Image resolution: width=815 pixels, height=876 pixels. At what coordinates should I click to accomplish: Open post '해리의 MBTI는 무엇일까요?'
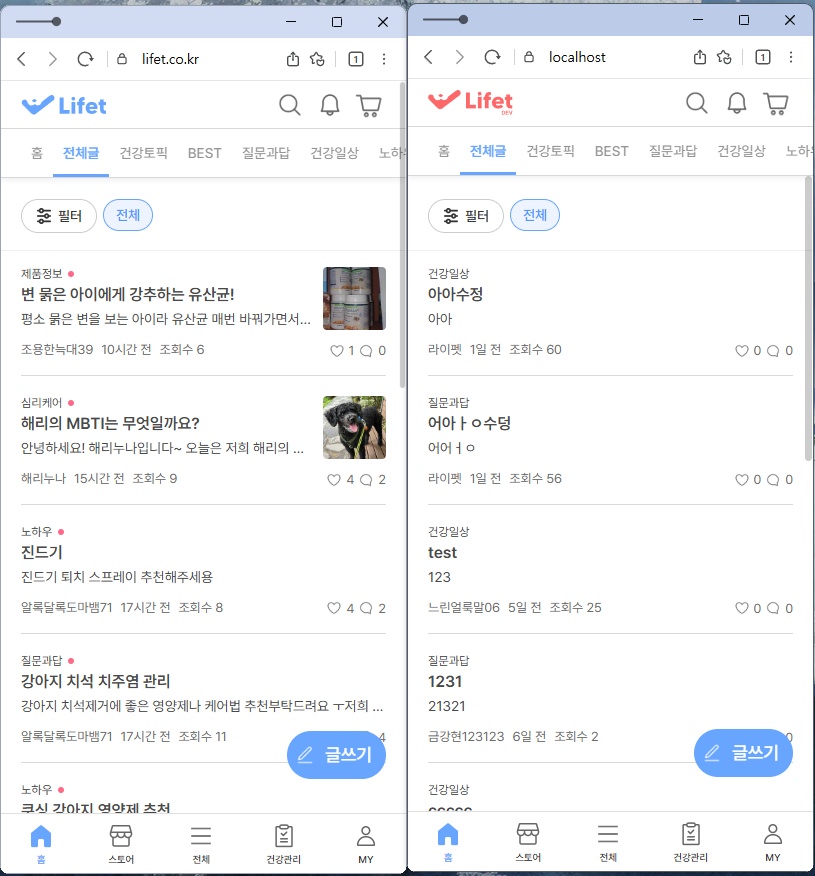click(x=110, y=423)
